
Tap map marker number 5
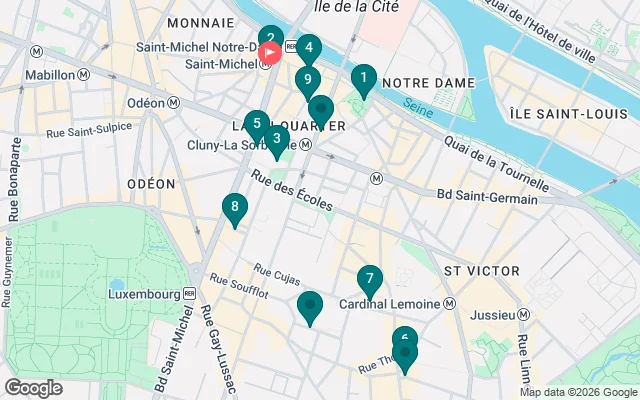257,125
